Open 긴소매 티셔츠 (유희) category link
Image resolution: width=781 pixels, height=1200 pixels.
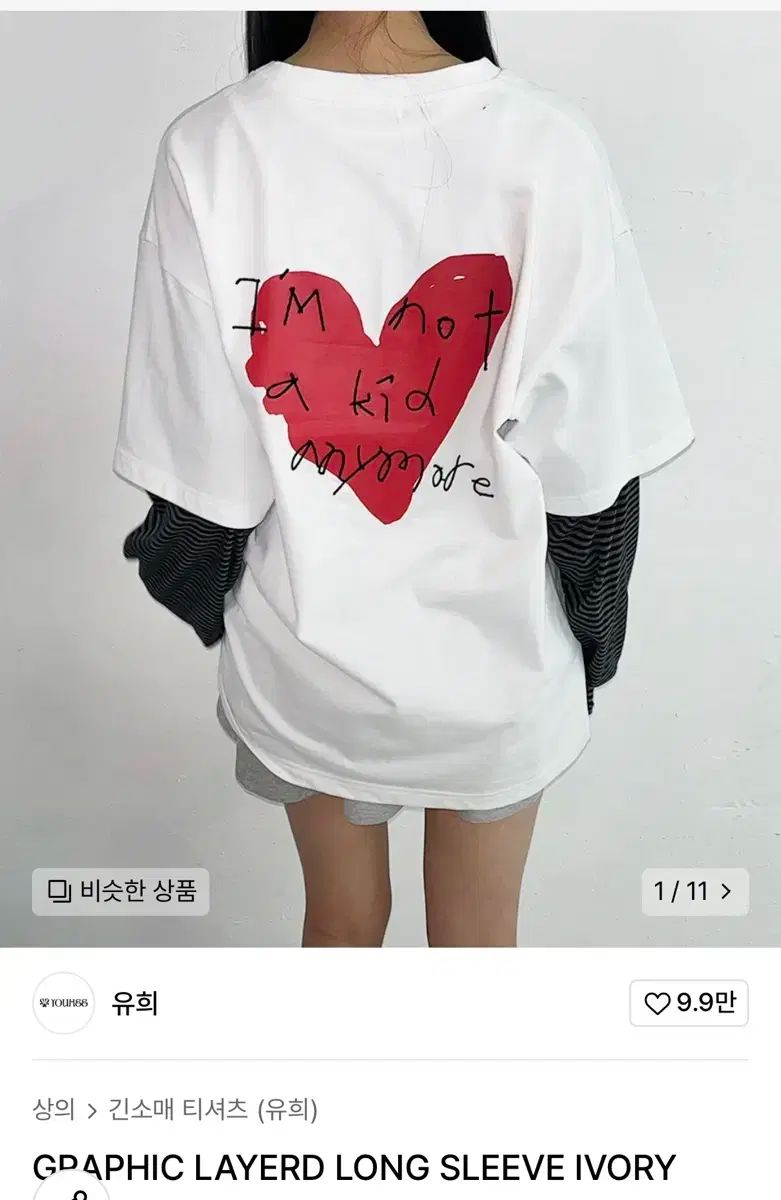pyautogui.click(x=213, y=1109)
